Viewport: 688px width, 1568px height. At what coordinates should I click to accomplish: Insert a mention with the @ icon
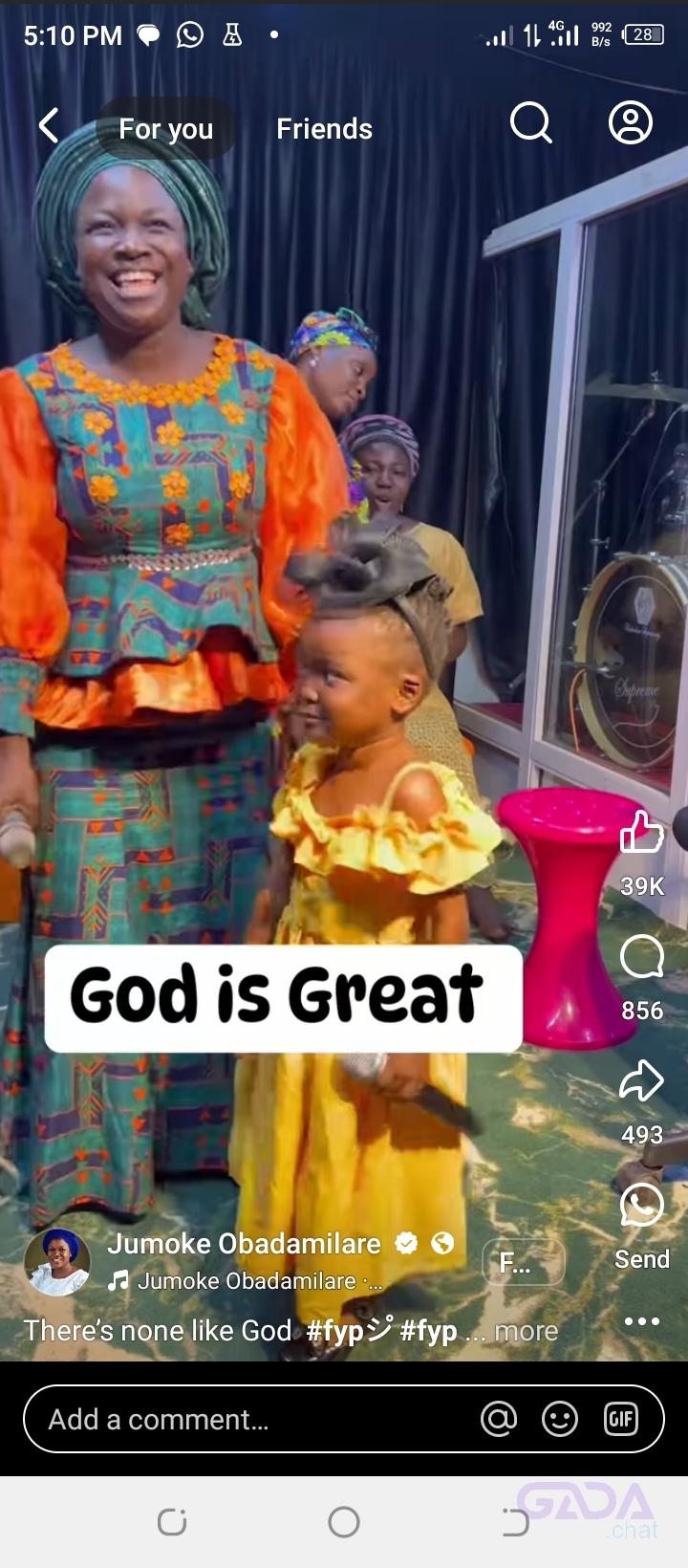pos(499,1419)
